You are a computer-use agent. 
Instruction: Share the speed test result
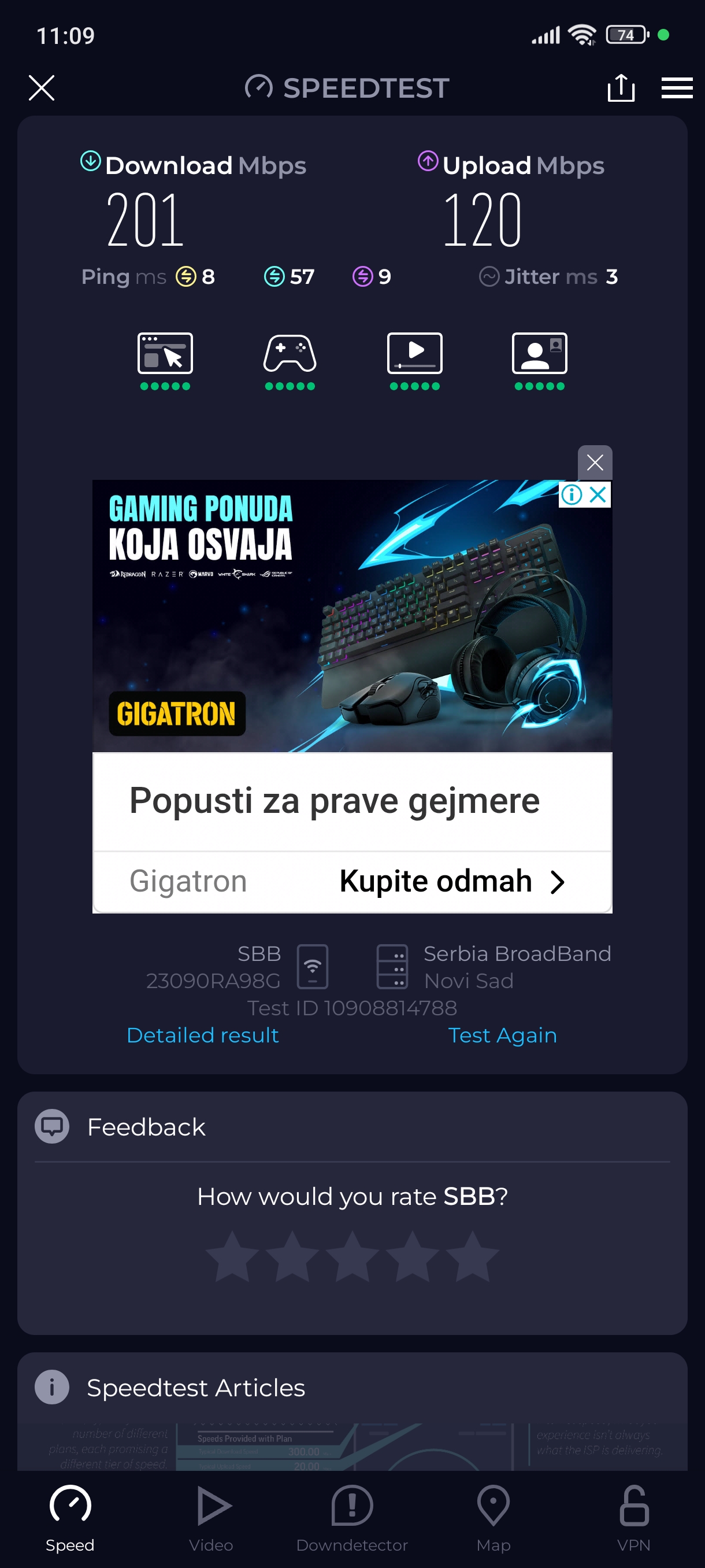pyautogui.click(x=621, y=88)
